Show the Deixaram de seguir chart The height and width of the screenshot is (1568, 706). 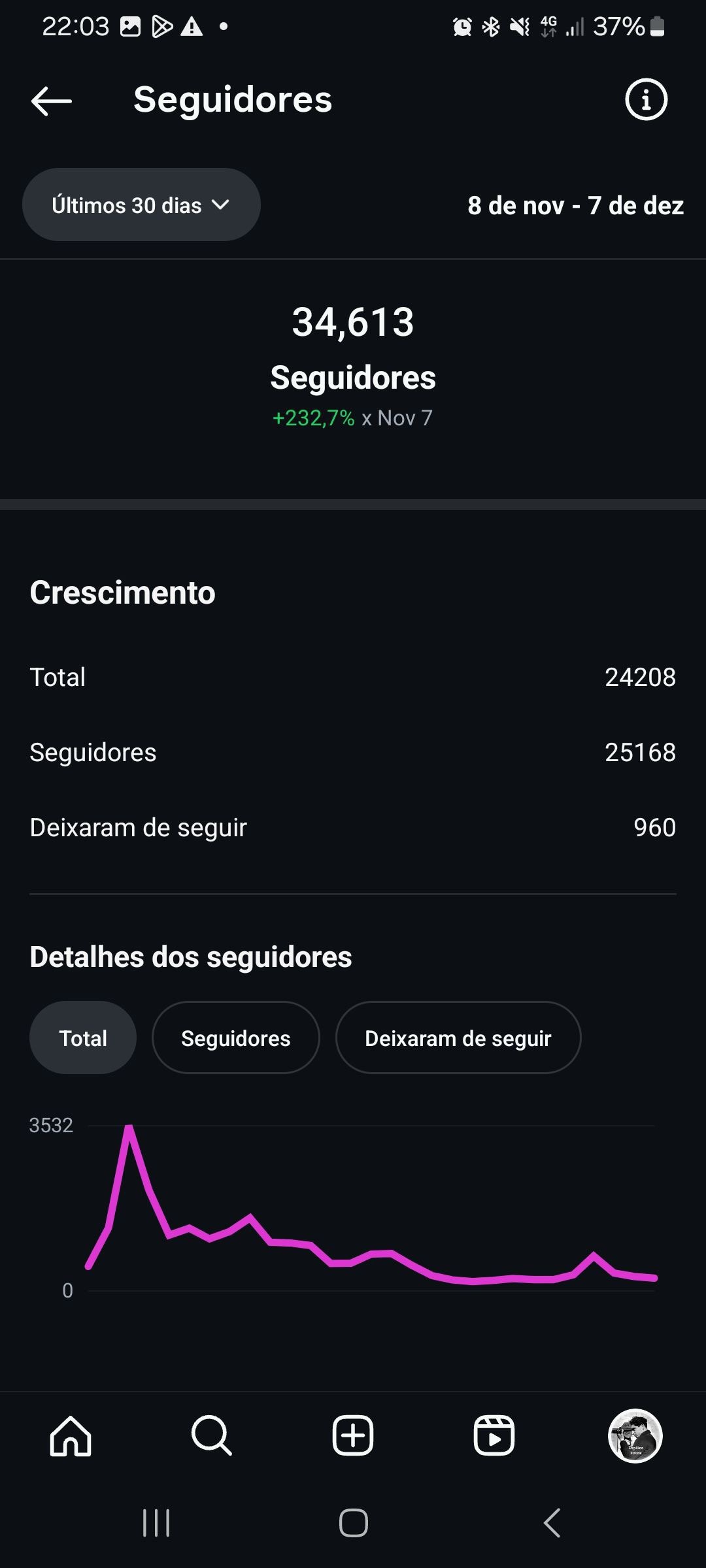click(x=458, y=1038)
